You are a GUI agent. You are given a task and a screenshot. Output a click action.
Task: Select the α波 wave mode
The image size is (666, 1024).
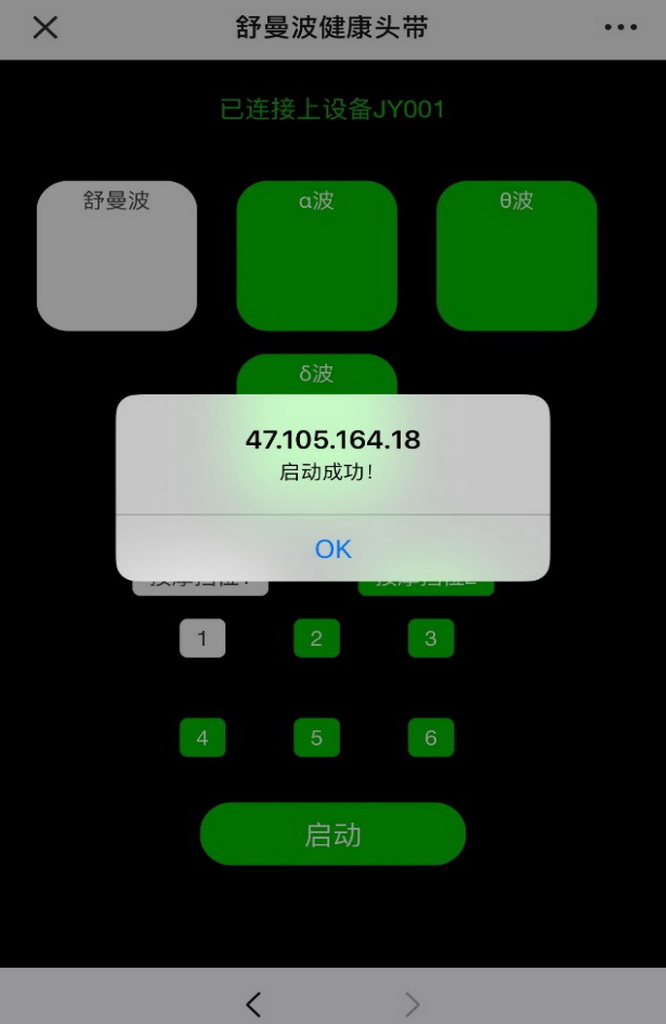click(x=316, y=256)
